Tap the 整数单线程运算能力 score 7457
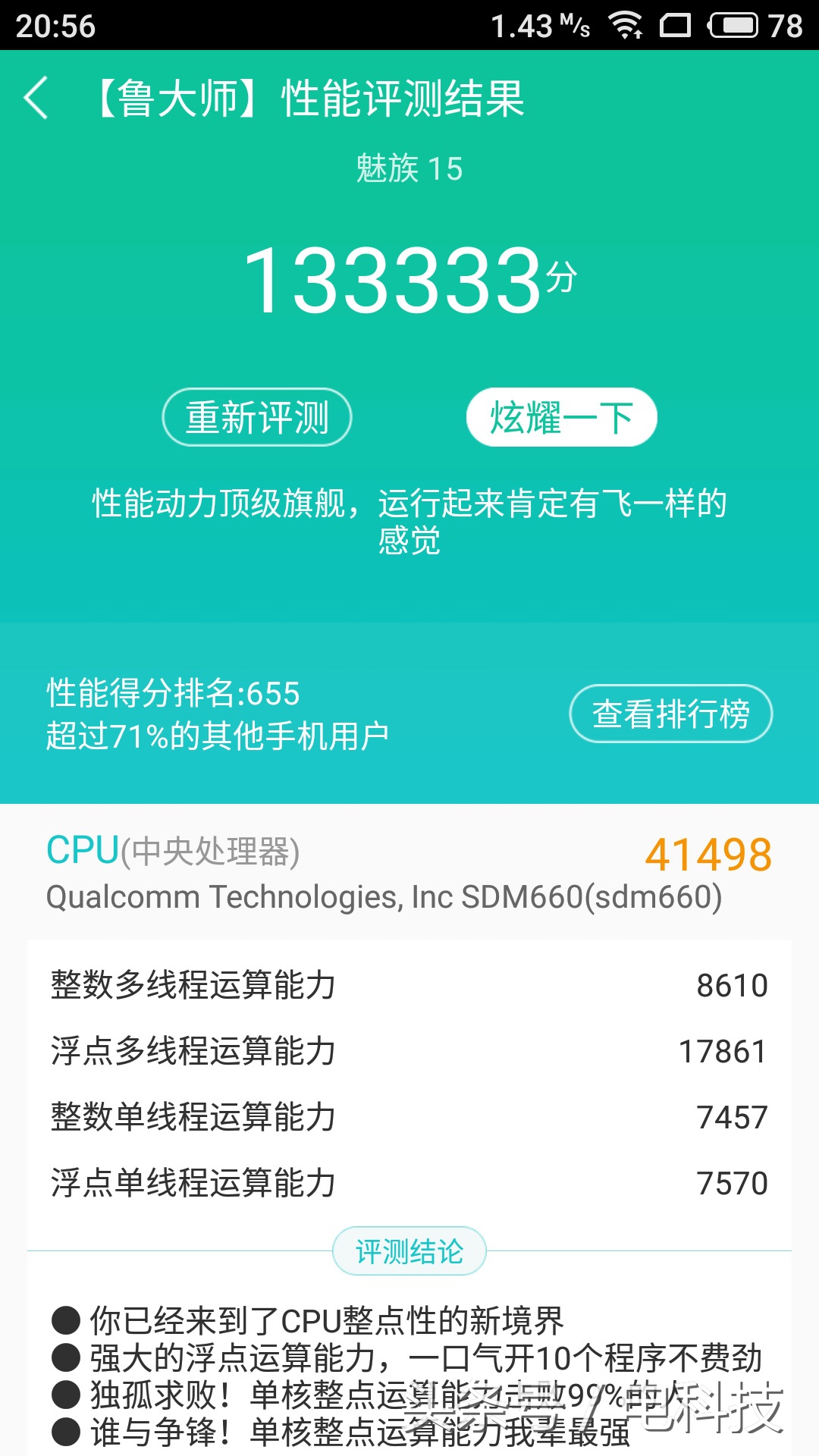This screenshot has width=819, height=1456. [x=732, y=1115]
